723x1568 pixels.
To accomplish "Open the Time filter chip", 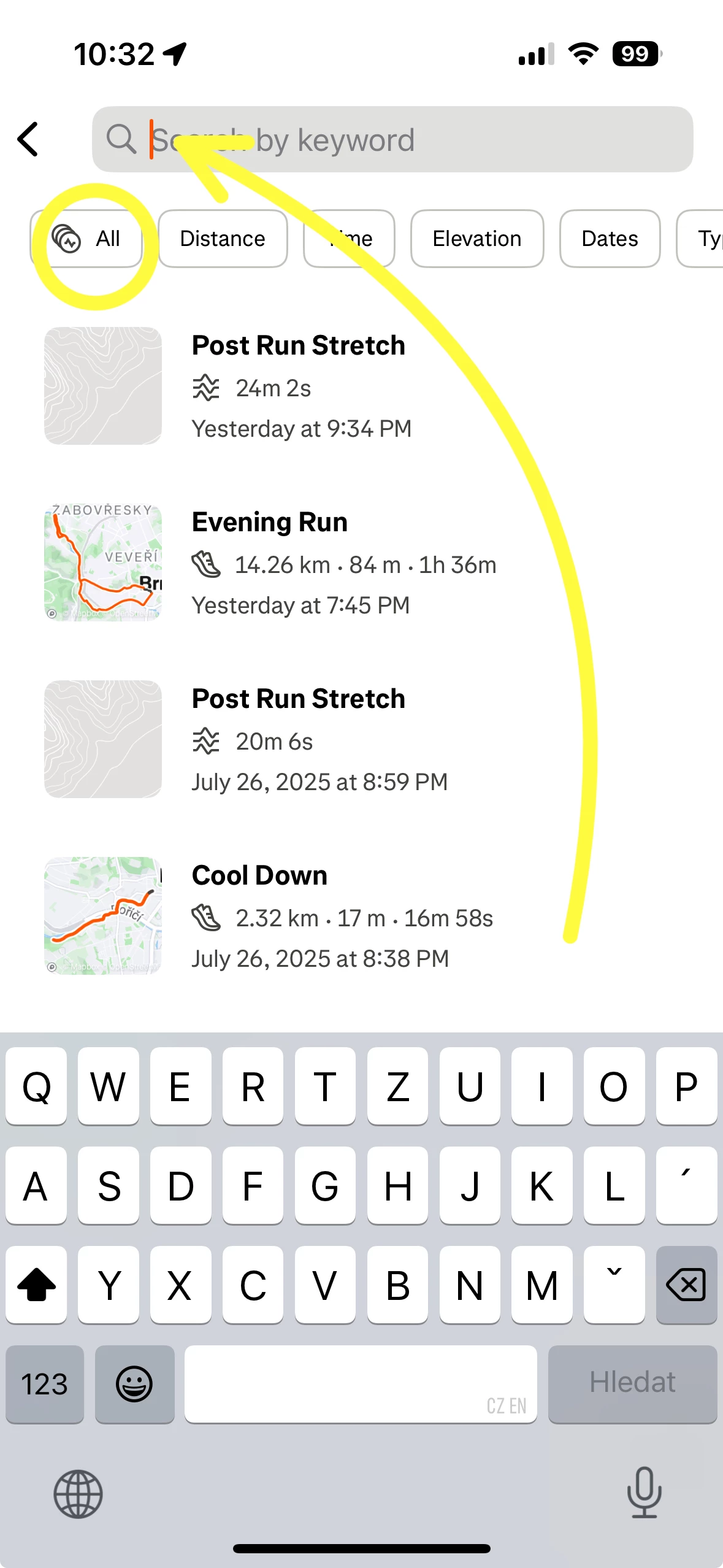I will pos(349,239).
